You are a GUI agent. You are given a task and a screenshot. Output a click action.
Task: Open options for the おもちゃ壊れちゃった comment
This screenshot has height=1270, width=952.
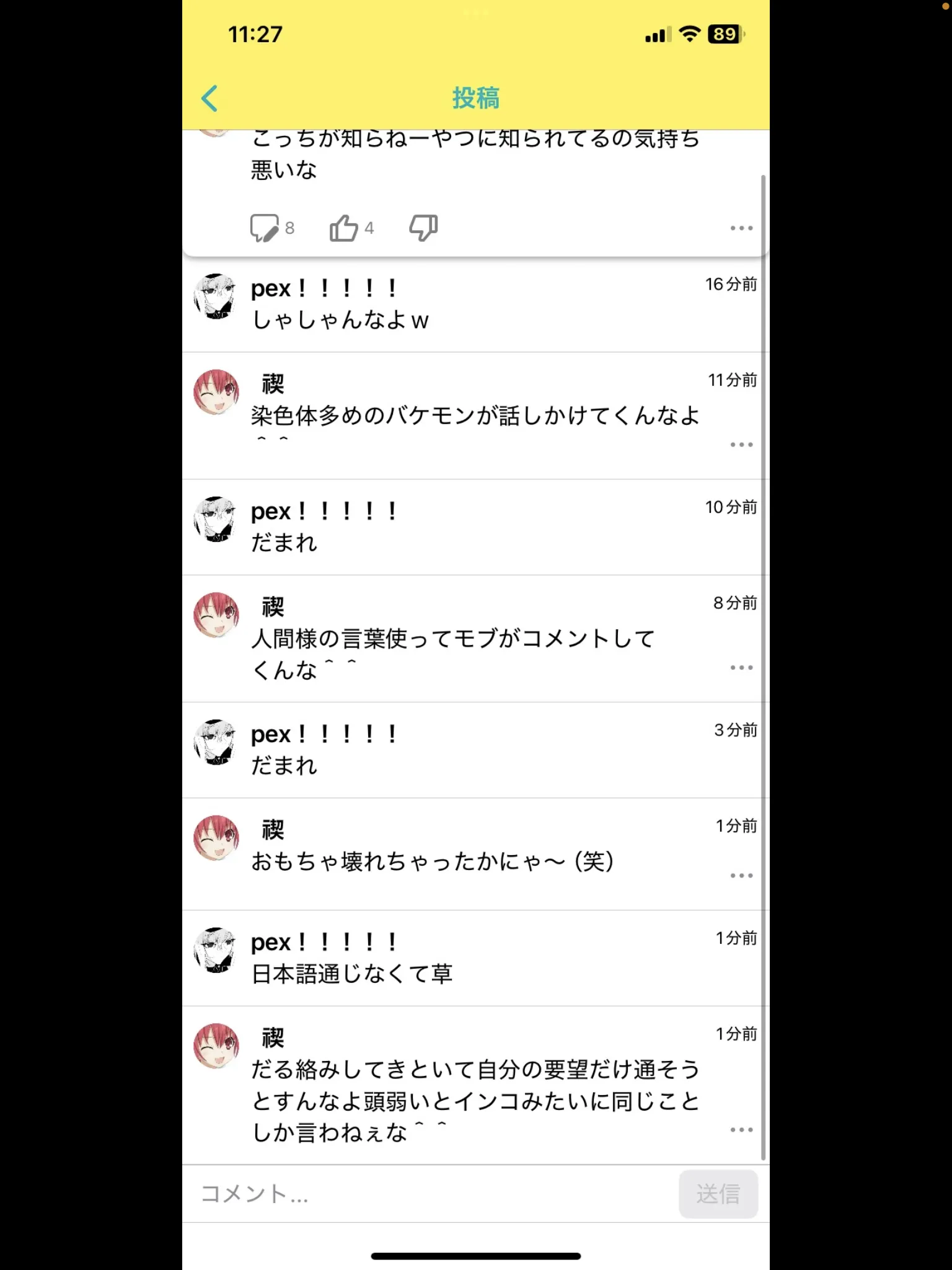click(741, 876)
